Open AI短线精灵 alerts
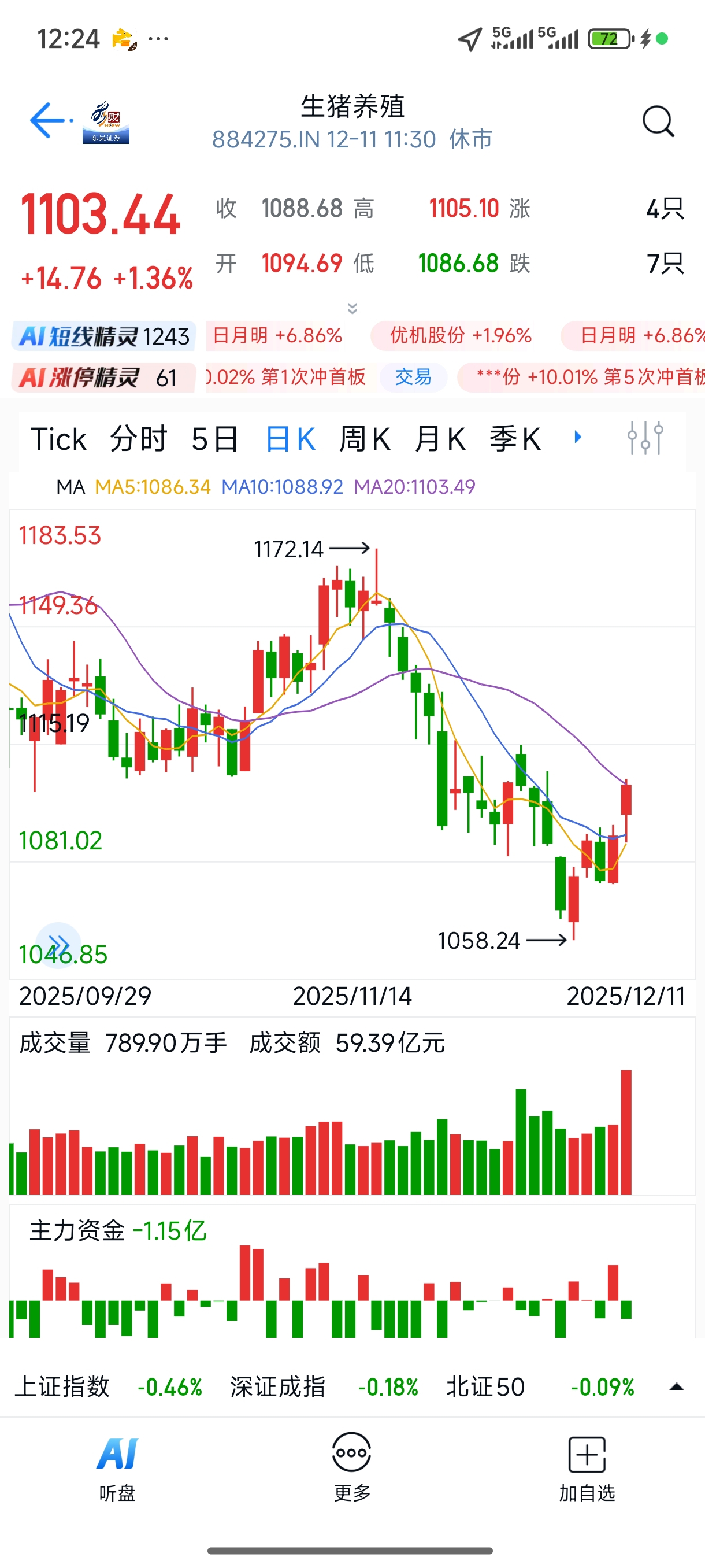705x1568 pixels. [x=104, y=336]
